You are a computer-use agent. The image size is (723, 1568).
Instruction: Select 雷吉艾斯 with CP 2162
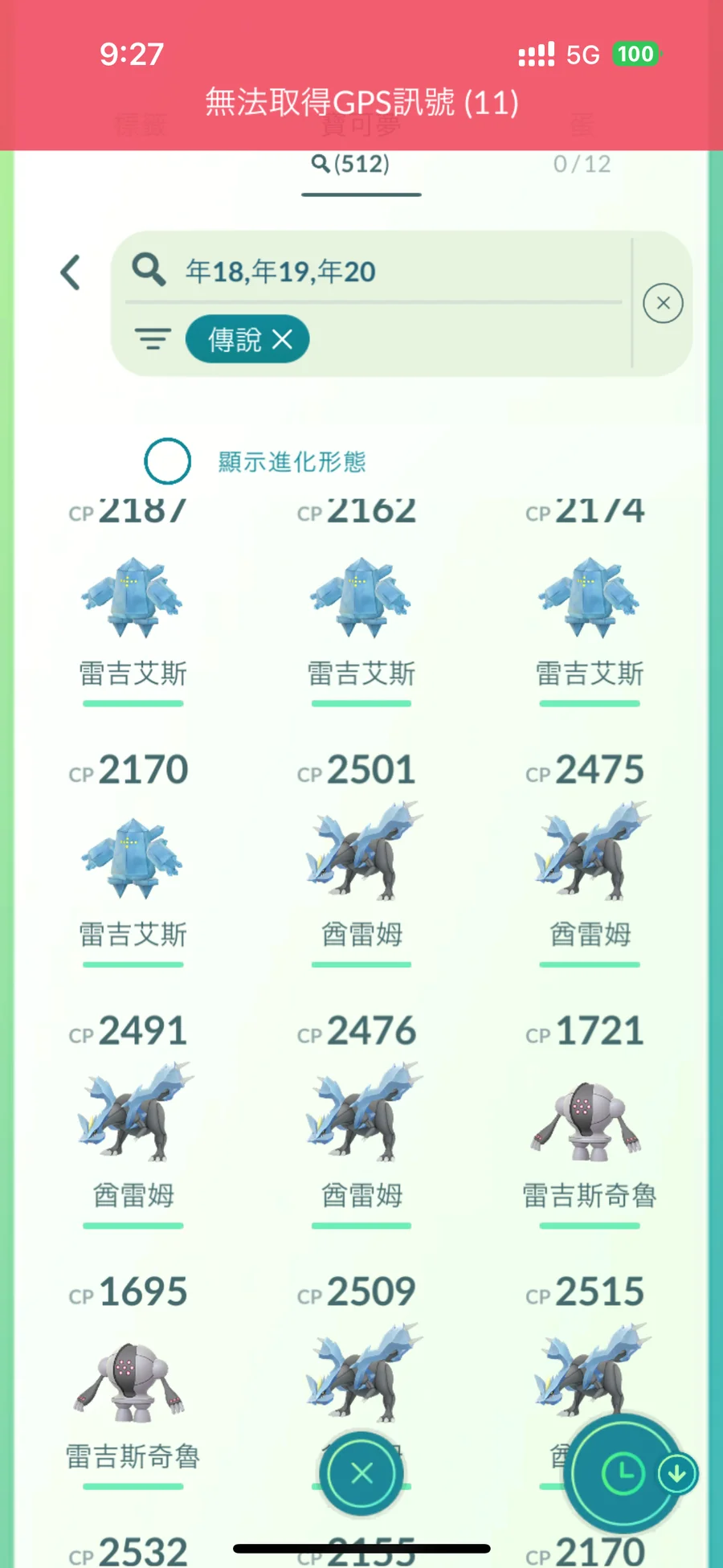(361, 599)
